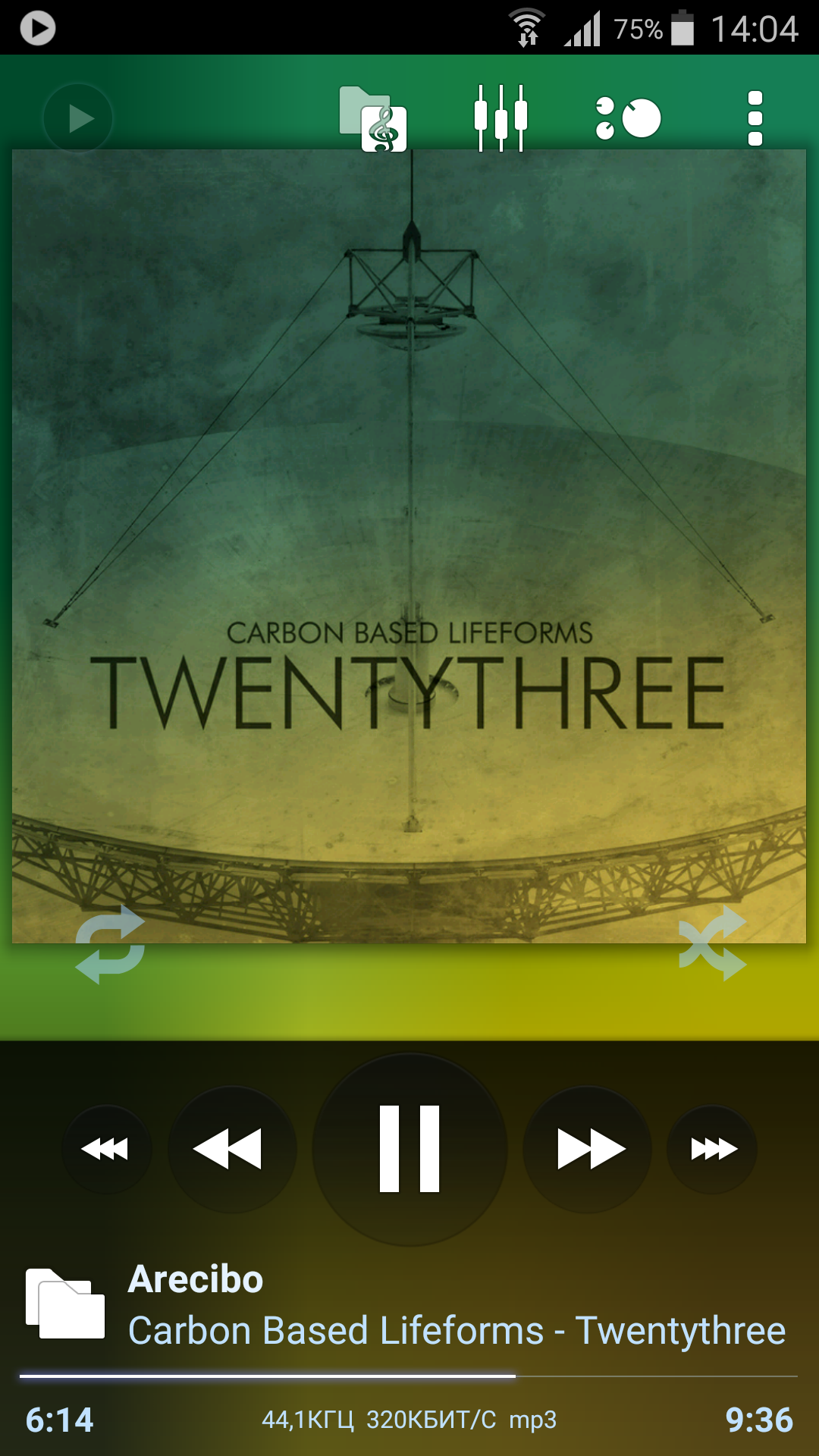
Task: Tap the seek bar to change position
Action: point(409,1375)
